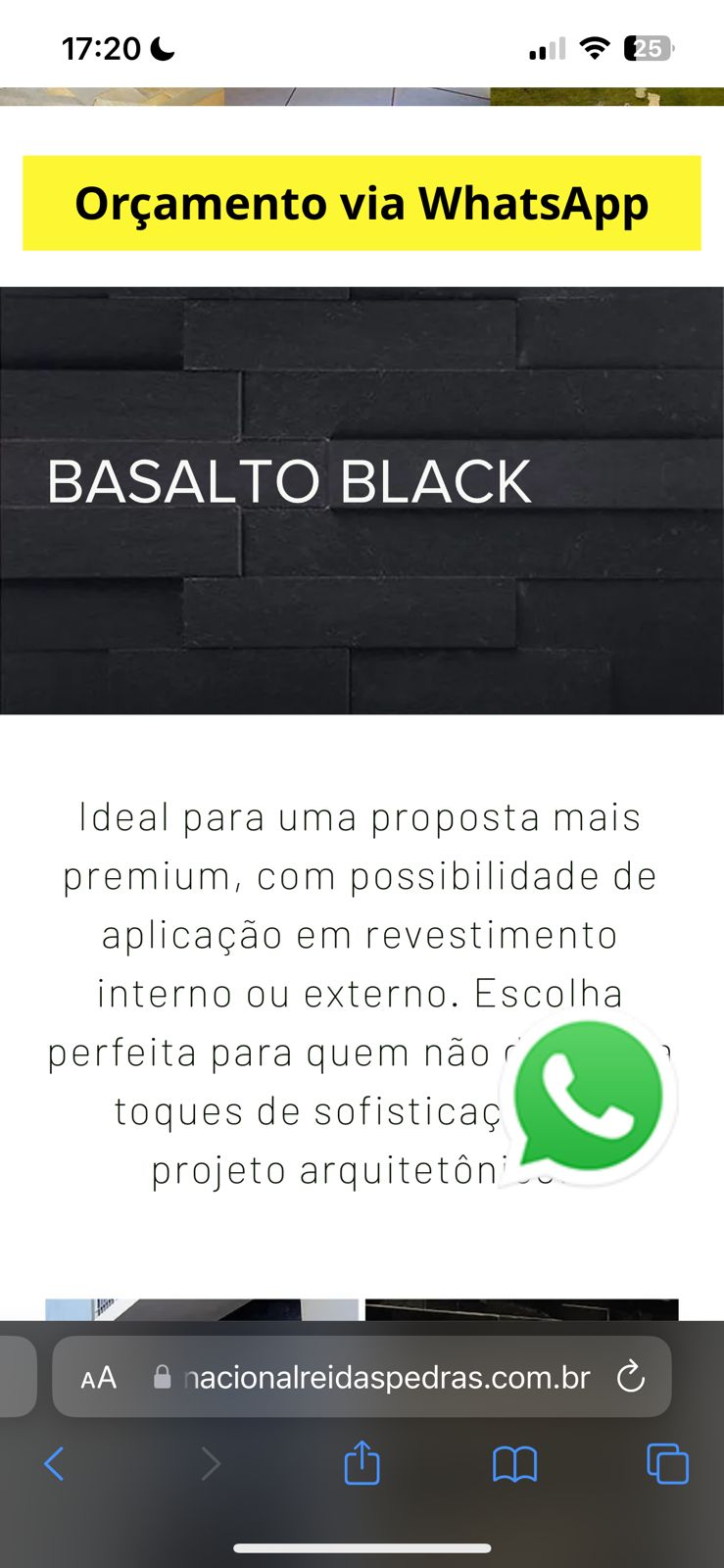This screenshot has height=1568, width=724.
Task: Open Safari bookmarks
Action: point(514,1464)
